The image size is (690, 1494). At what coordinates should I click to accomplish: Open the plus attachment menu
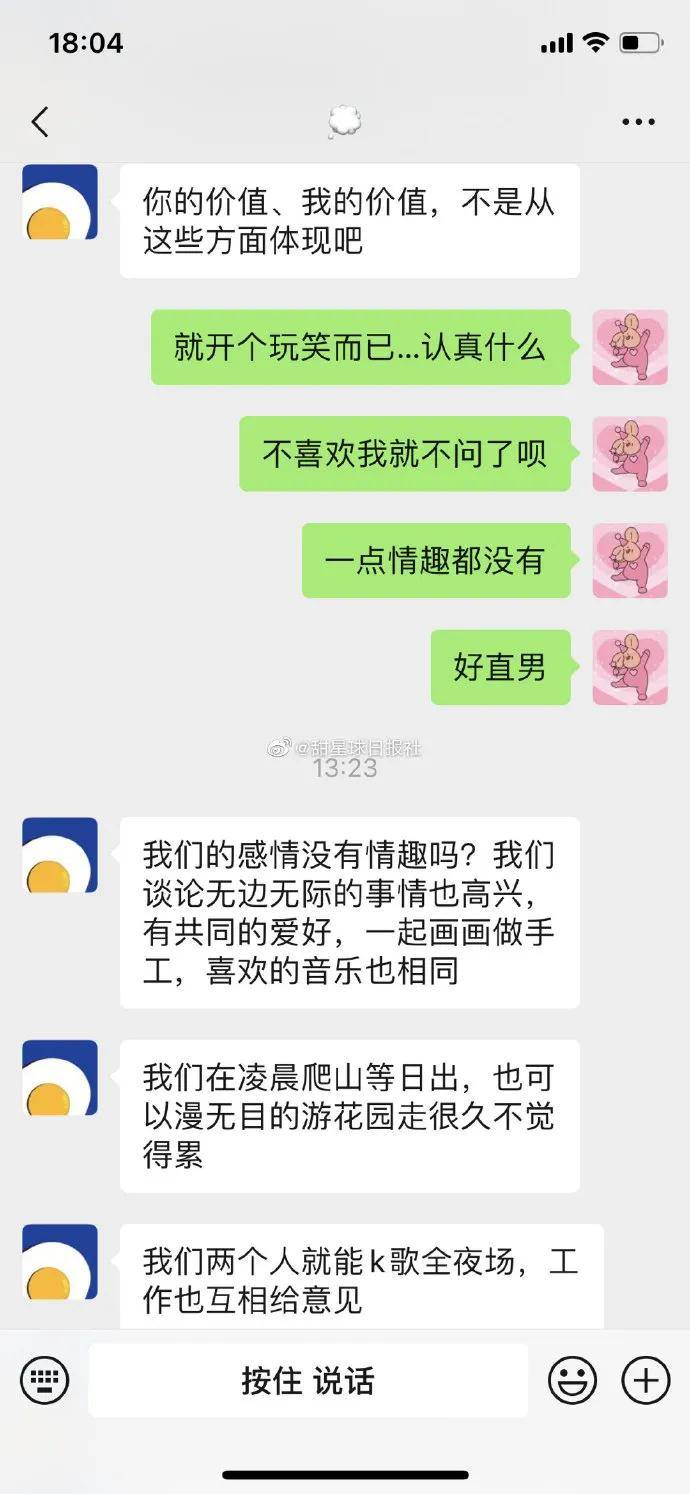pyautogui.click(x=646, y=1381)
